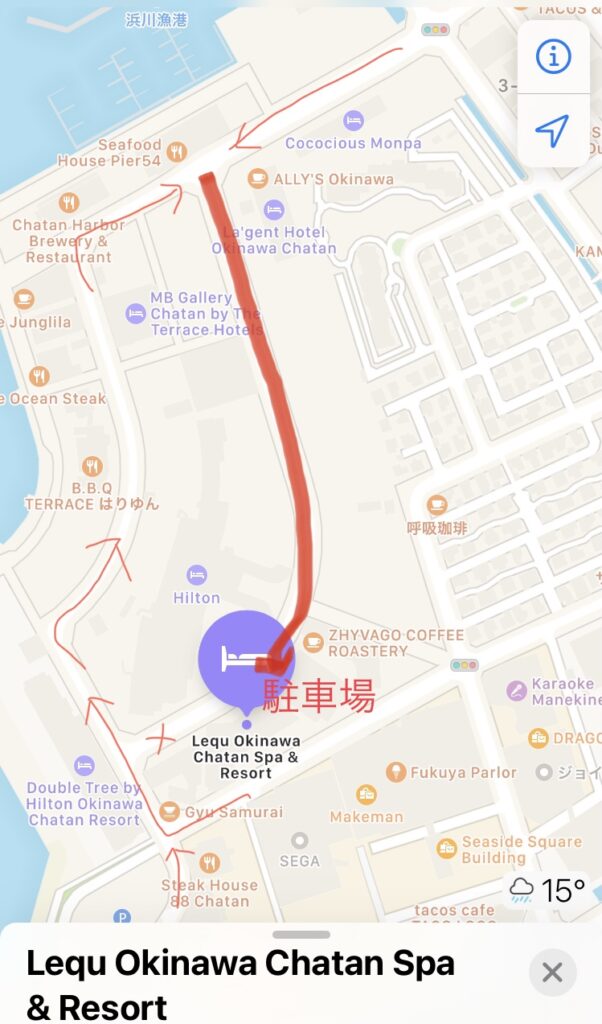Center the map on my current location
Image resolution: width=602 pixels, height=1024 pixels.
pos(552,130)
